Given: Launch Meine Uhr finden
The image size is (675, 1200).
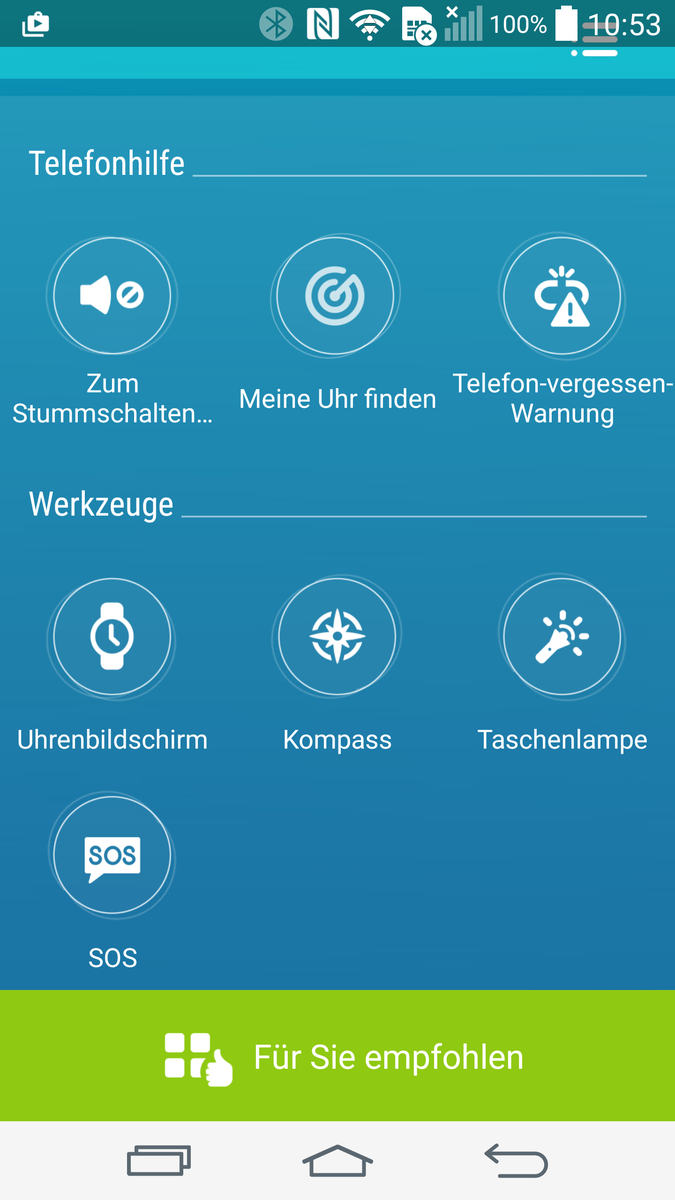Looking at the screenshot, I should 336,296.
